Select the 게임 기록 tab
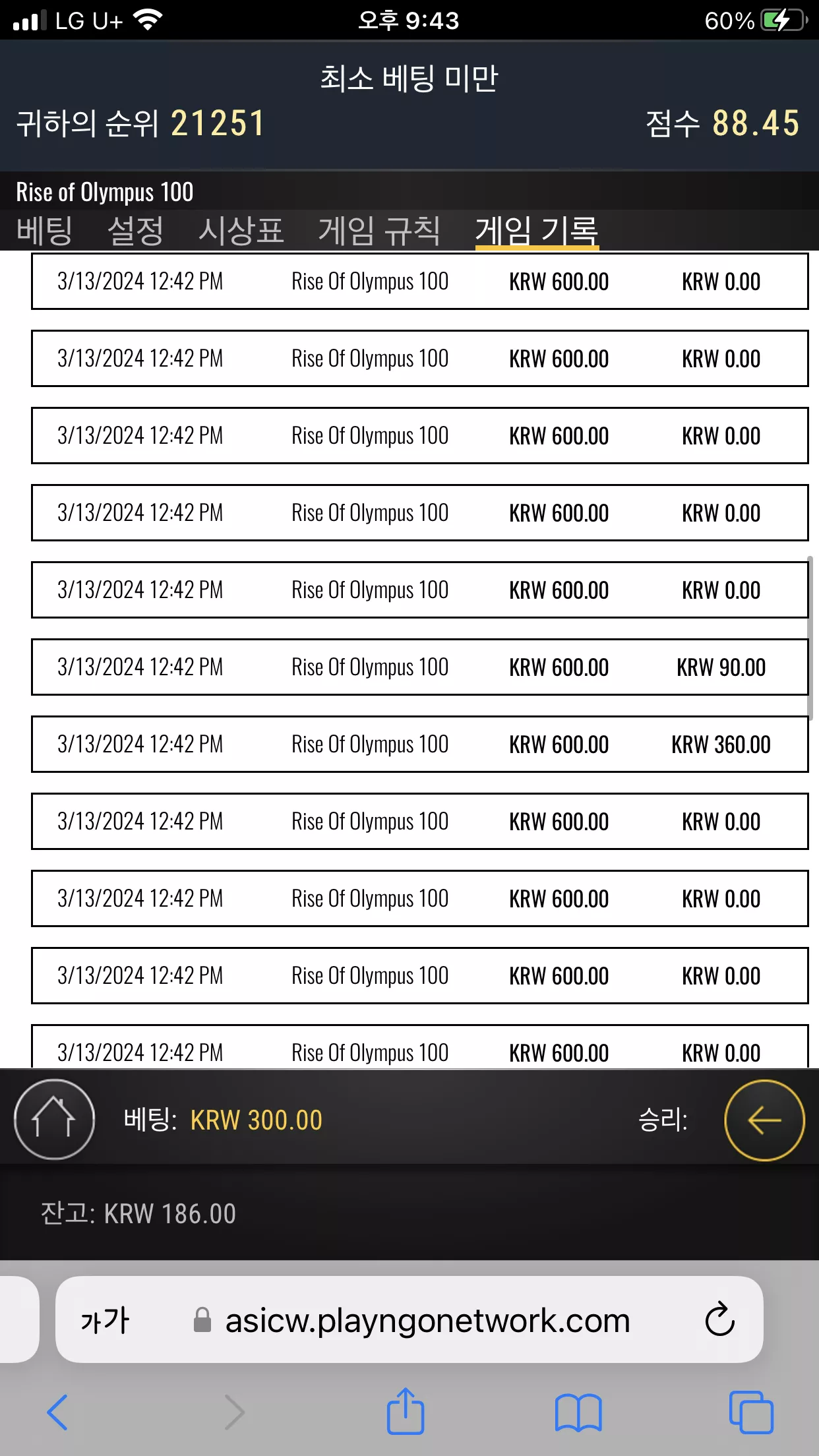Viewport: 819px width, 1456px height. pos(537,231)
